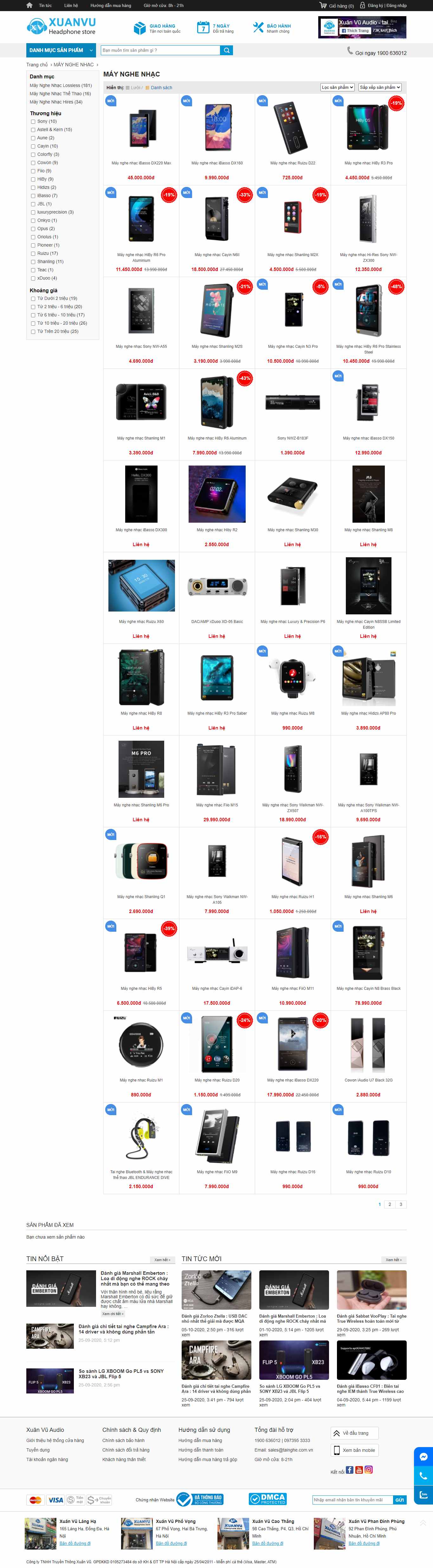Go to page 2 of products
The image size is (433, 1568).
click(x=390, y=1204)
